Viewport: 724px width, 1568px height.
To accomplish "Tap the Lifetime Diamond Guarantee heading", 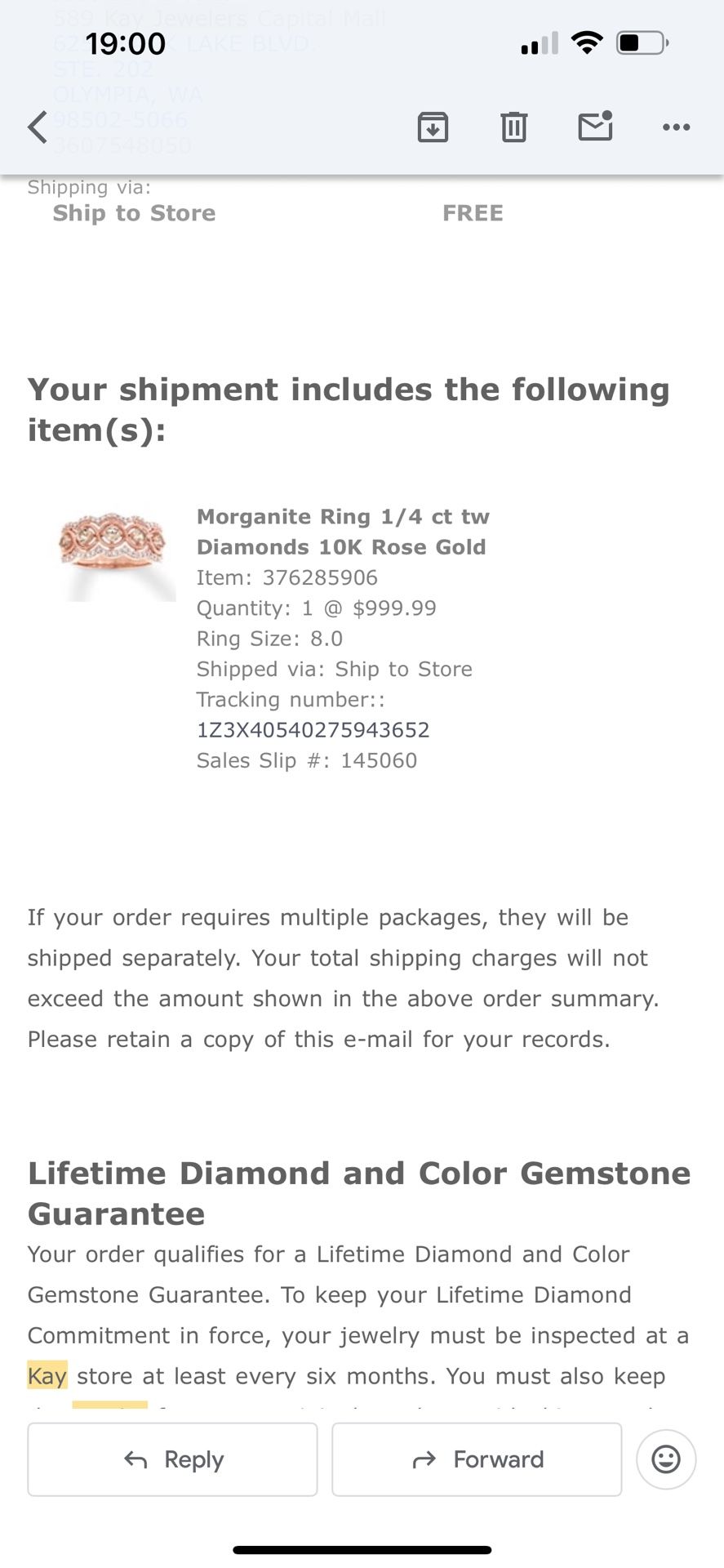I will click(x=359, y=1192).
